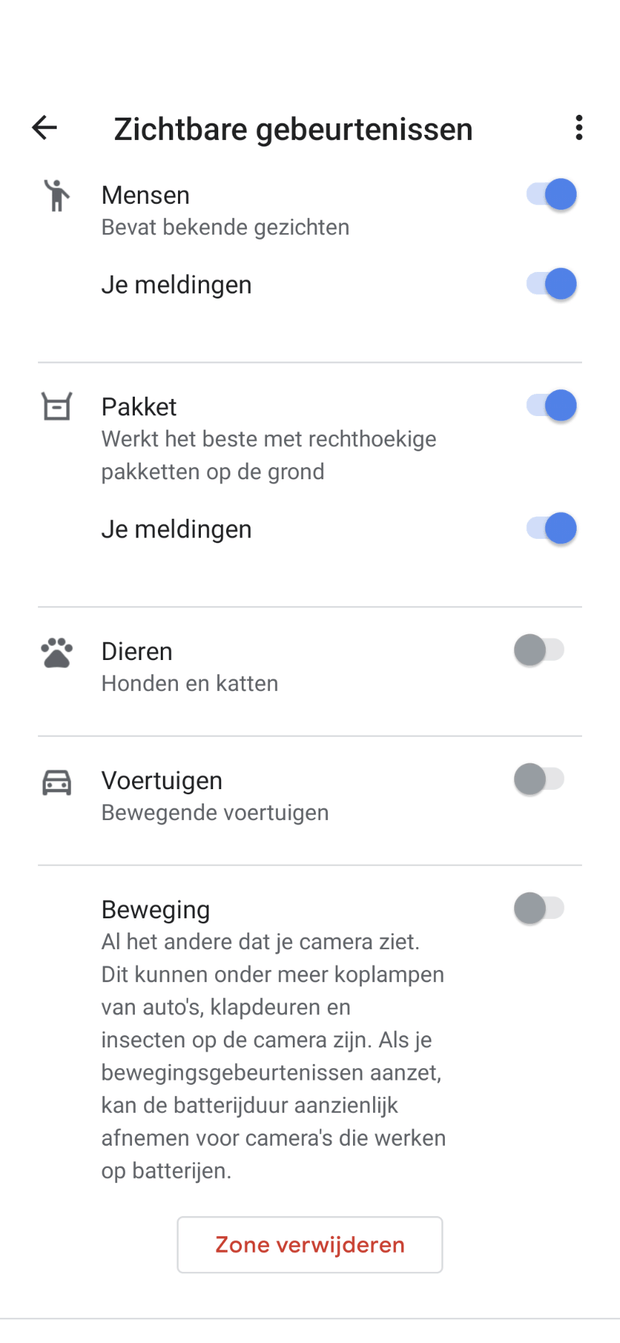Enable Dieren detection

[x=540, y=650]
